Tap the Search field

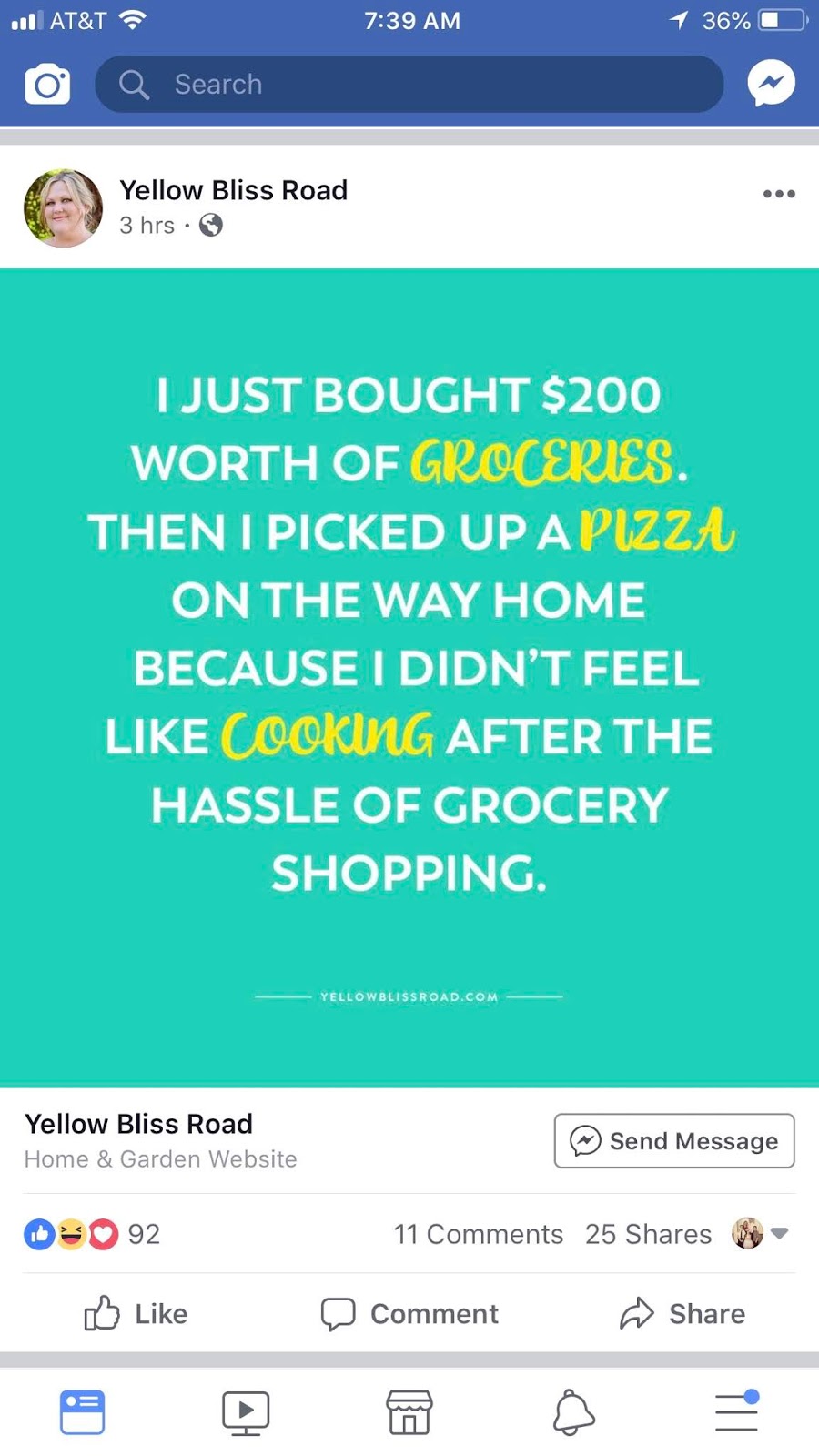pos(409,85)
